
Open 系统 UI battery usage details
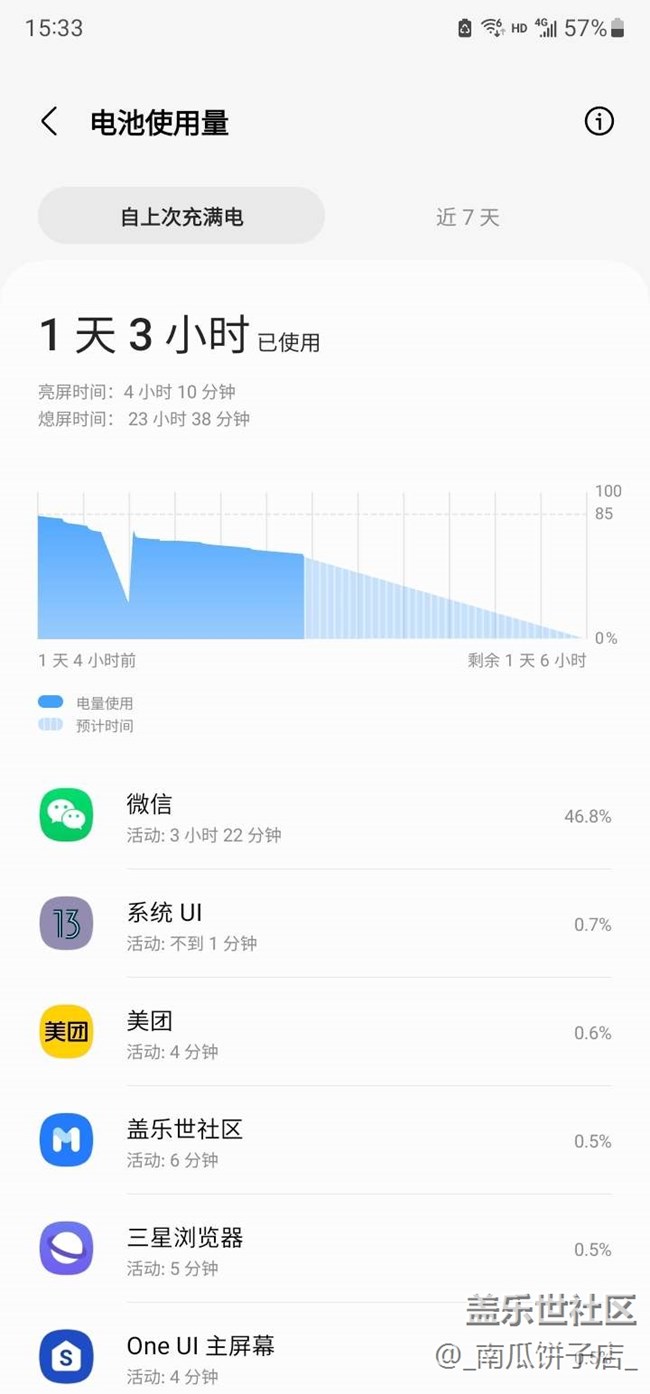point(325,923)
